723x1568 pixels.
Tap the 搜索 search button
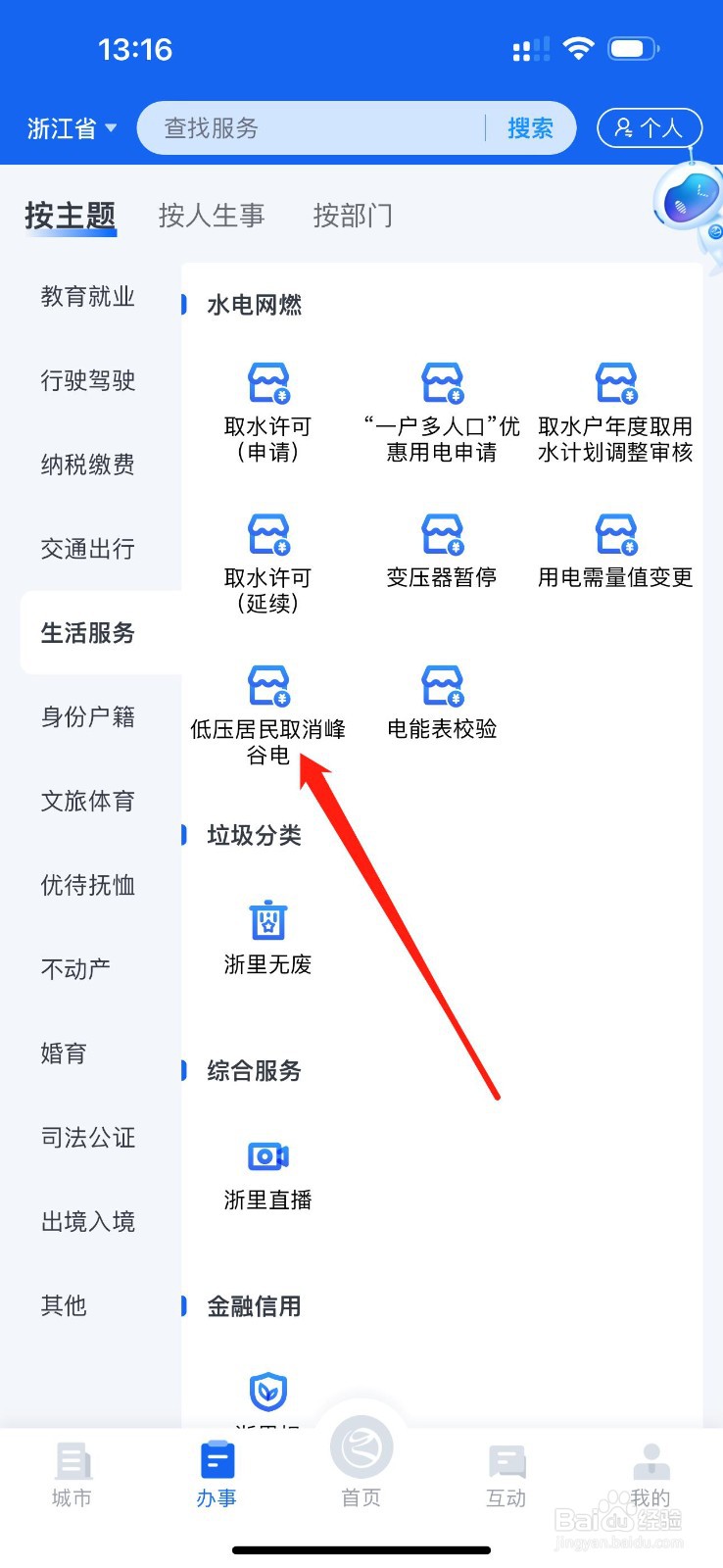(x=530, y=127)
